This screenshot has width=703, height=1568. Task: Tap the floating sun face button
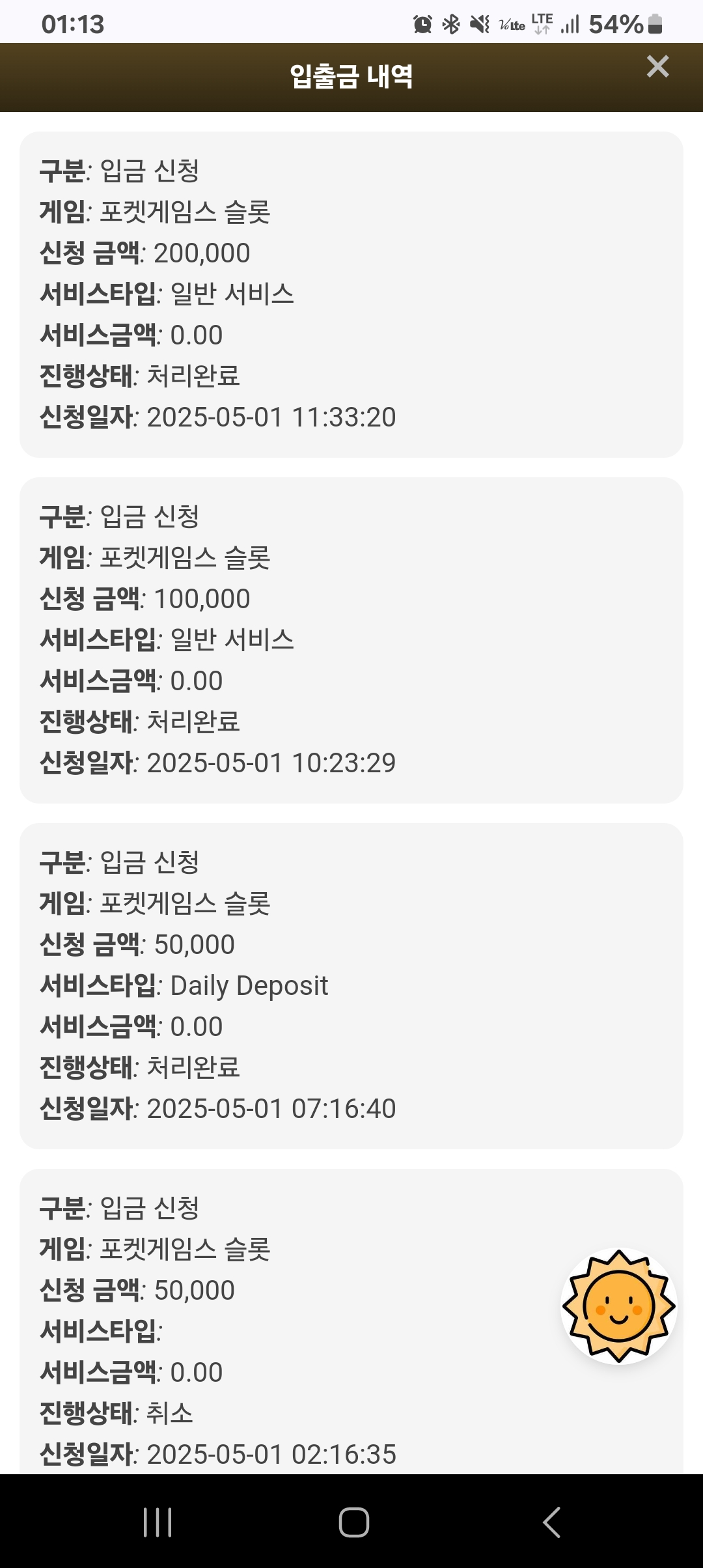pos(618,1306)
